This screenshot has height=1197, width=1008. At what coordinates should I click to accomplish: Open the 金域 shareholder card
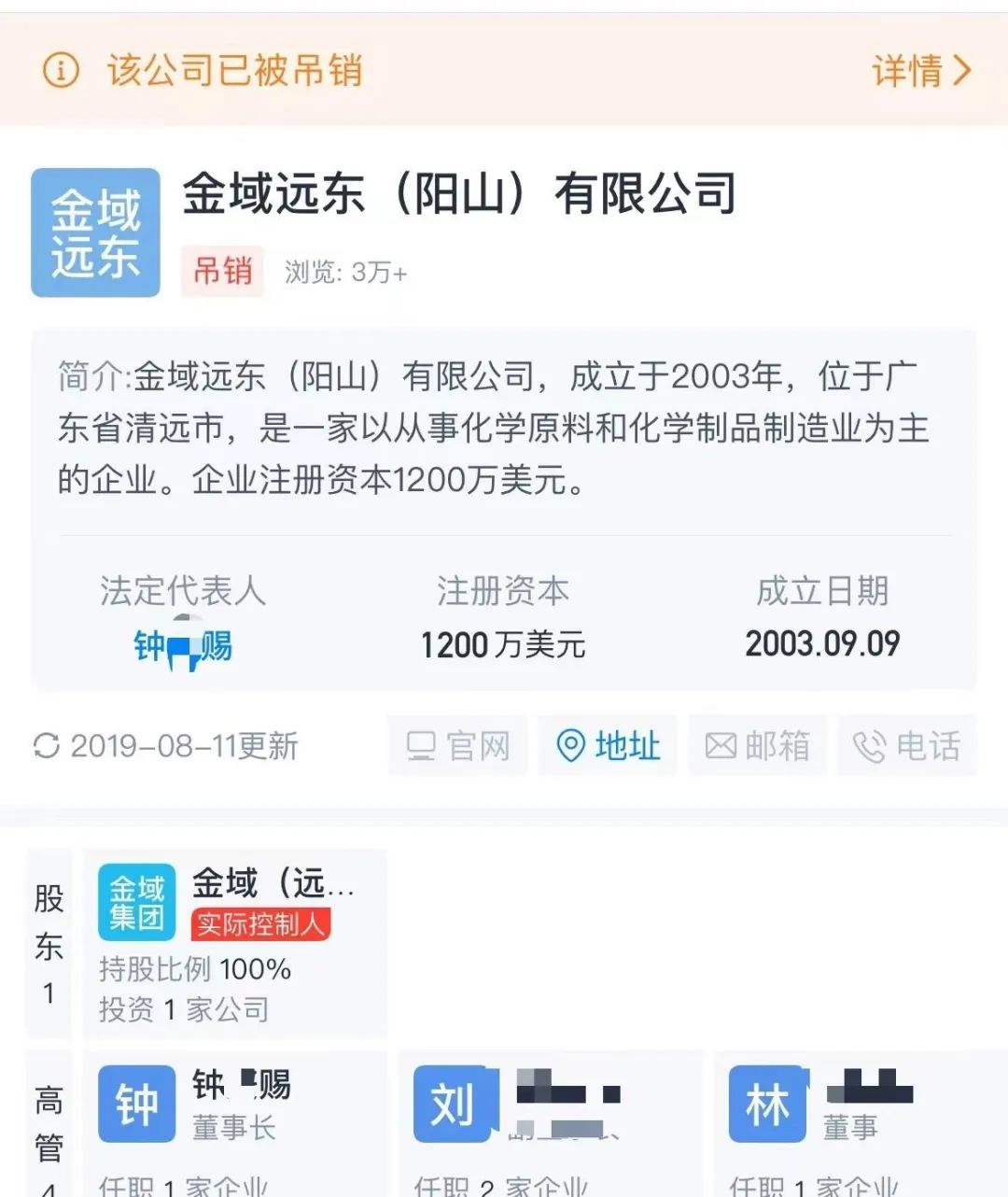click(x=234, y=944)
